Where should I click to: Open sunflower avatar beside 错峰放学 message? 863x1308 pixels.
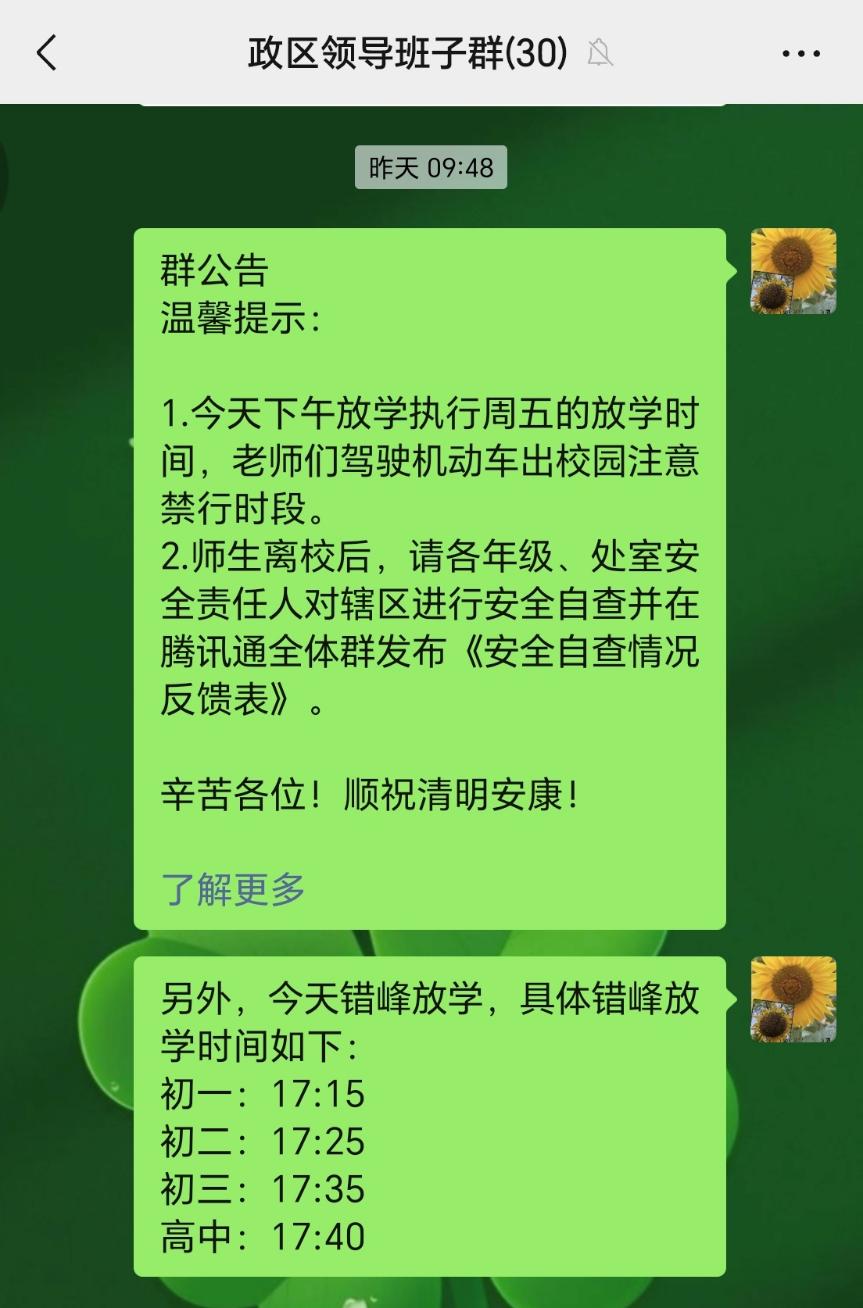pos(793,998)
